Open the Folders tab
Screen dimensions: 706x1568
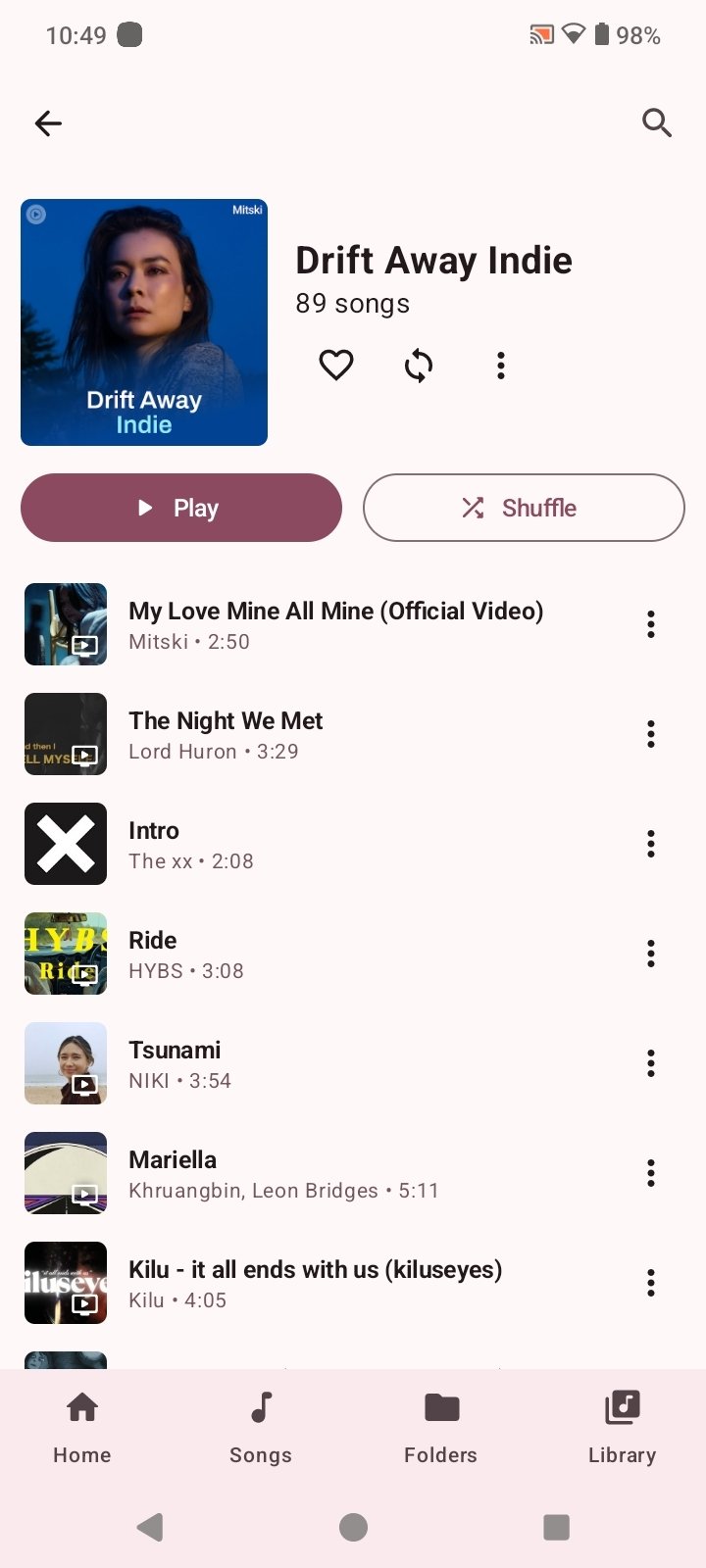click(441, 1427)
